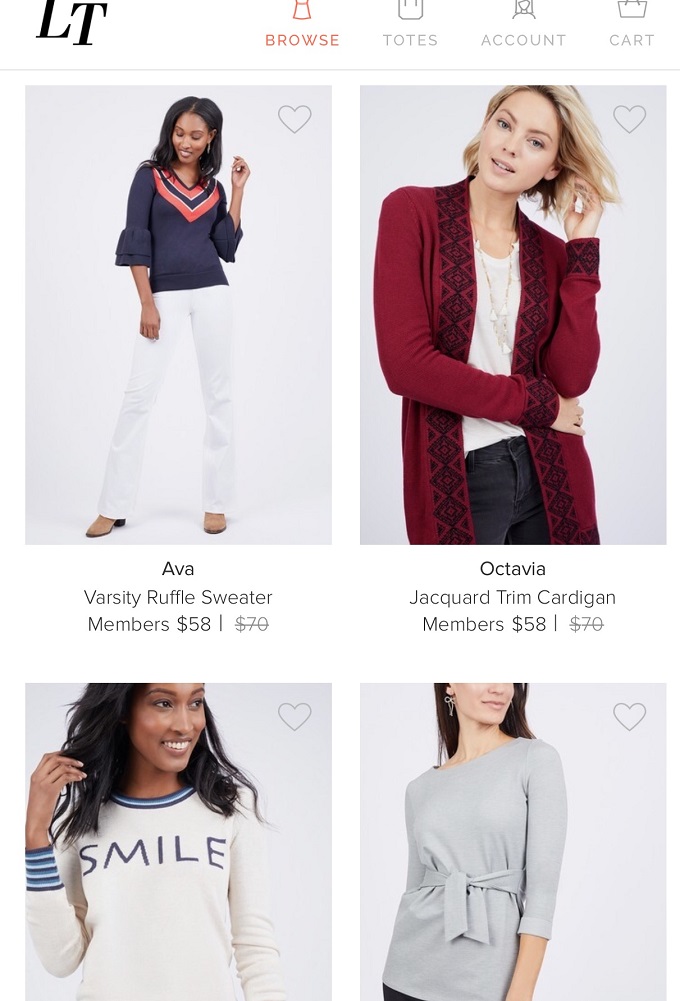View the gray tie-waist top details
This screenshot has height=1001, width=680.
(513, 842)
